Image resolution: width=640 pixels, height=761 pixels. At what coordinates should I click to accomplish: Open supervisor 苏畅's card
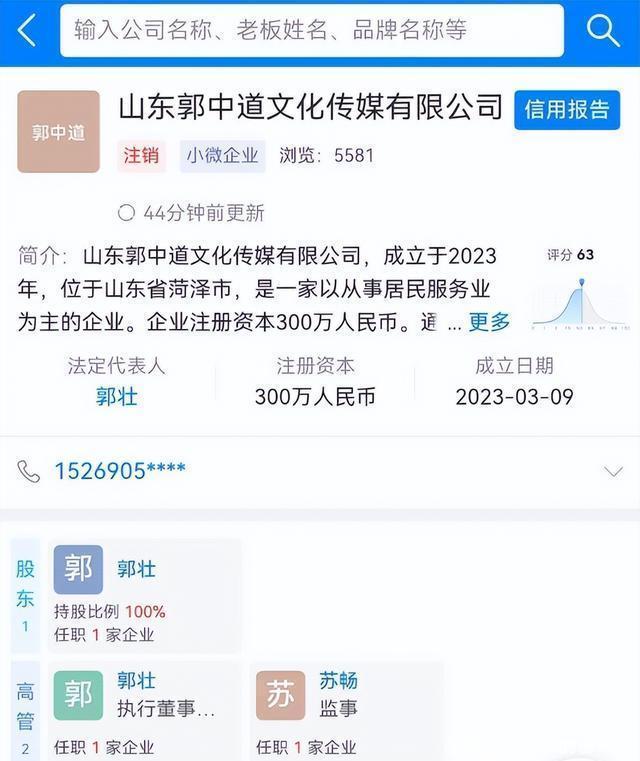pos(340,710)
